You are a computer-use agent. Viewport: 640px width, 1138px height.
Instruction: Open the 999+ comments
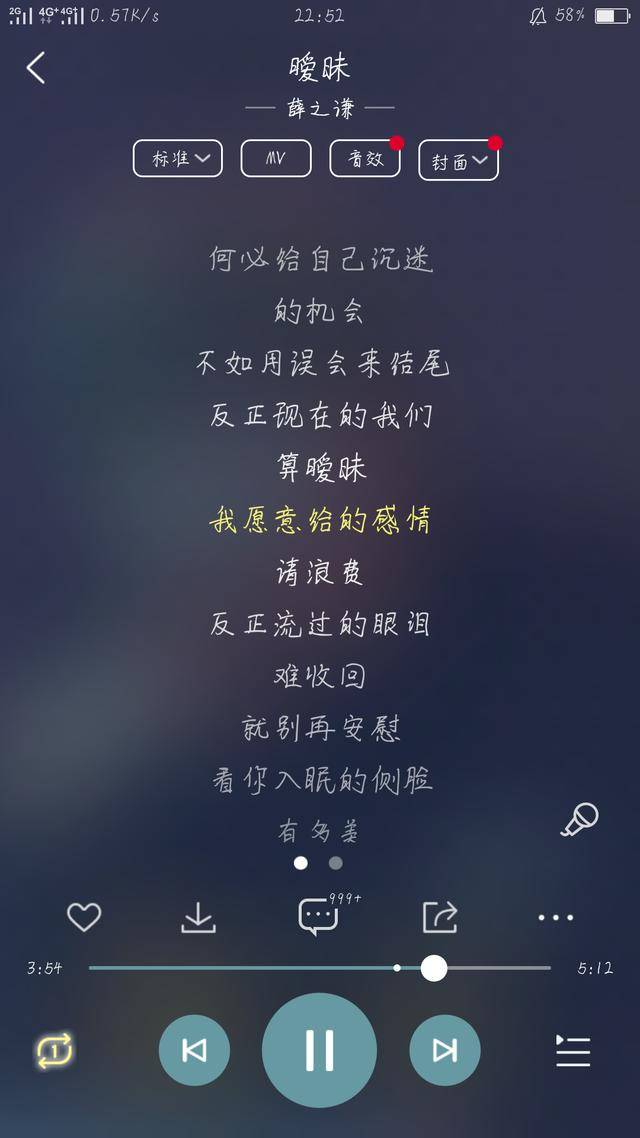coord(319,917)
